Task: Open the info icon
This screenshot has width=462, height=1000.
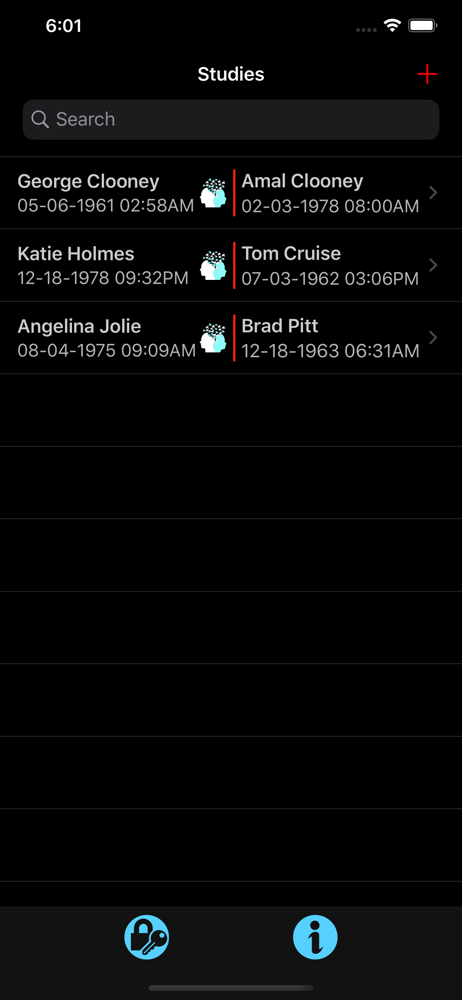Action: [315, 938]
